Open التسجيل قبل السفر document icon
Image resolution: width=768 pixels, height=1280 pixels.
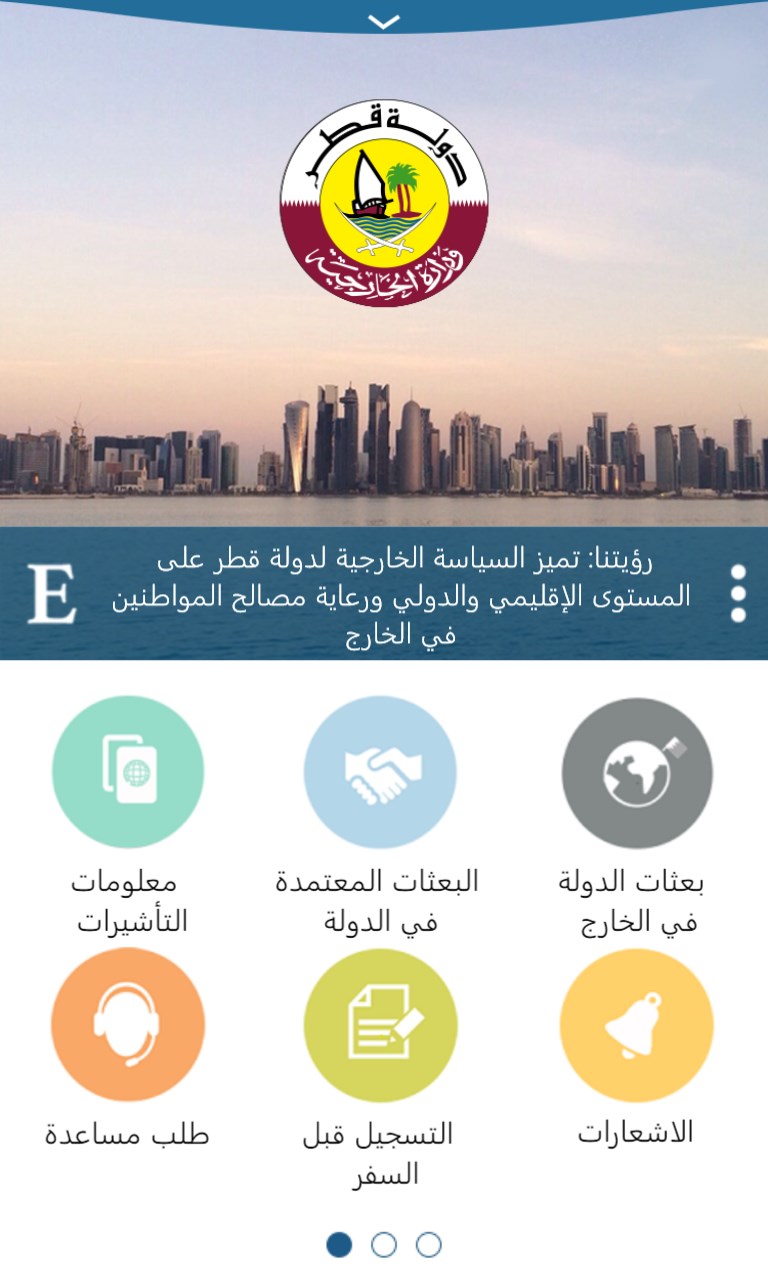pos(380,1022)
